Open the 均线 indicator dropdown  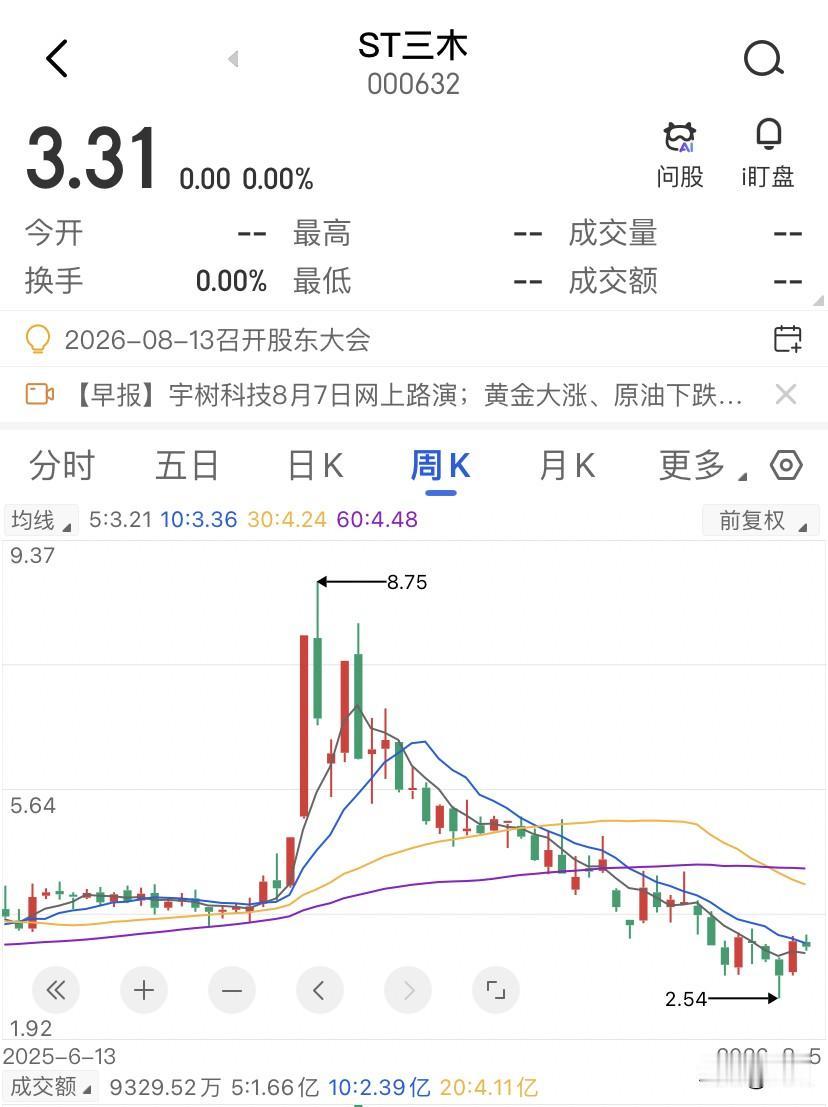coord(40,520)
